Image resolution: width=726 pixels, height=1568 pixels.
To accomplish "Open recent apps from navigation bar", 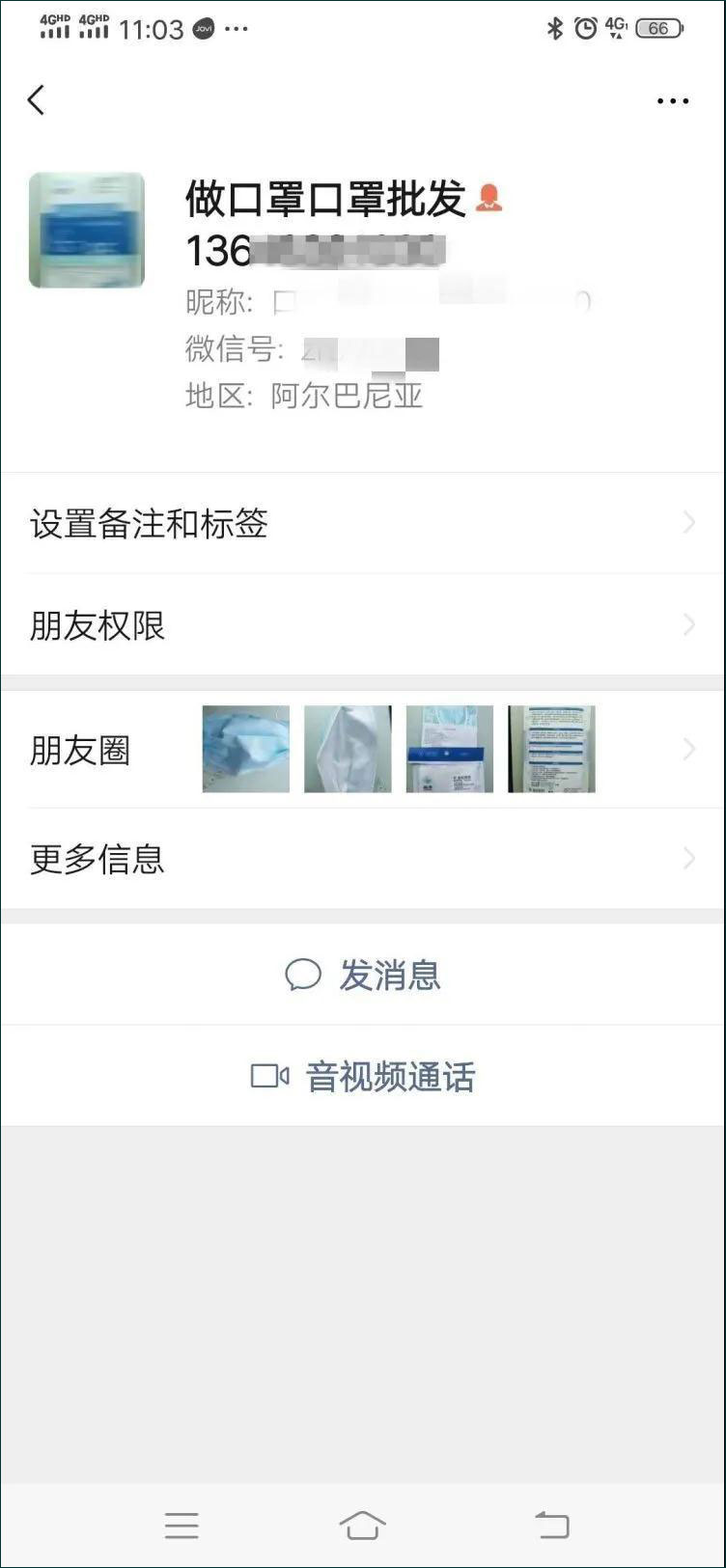I will (181, 1525).
